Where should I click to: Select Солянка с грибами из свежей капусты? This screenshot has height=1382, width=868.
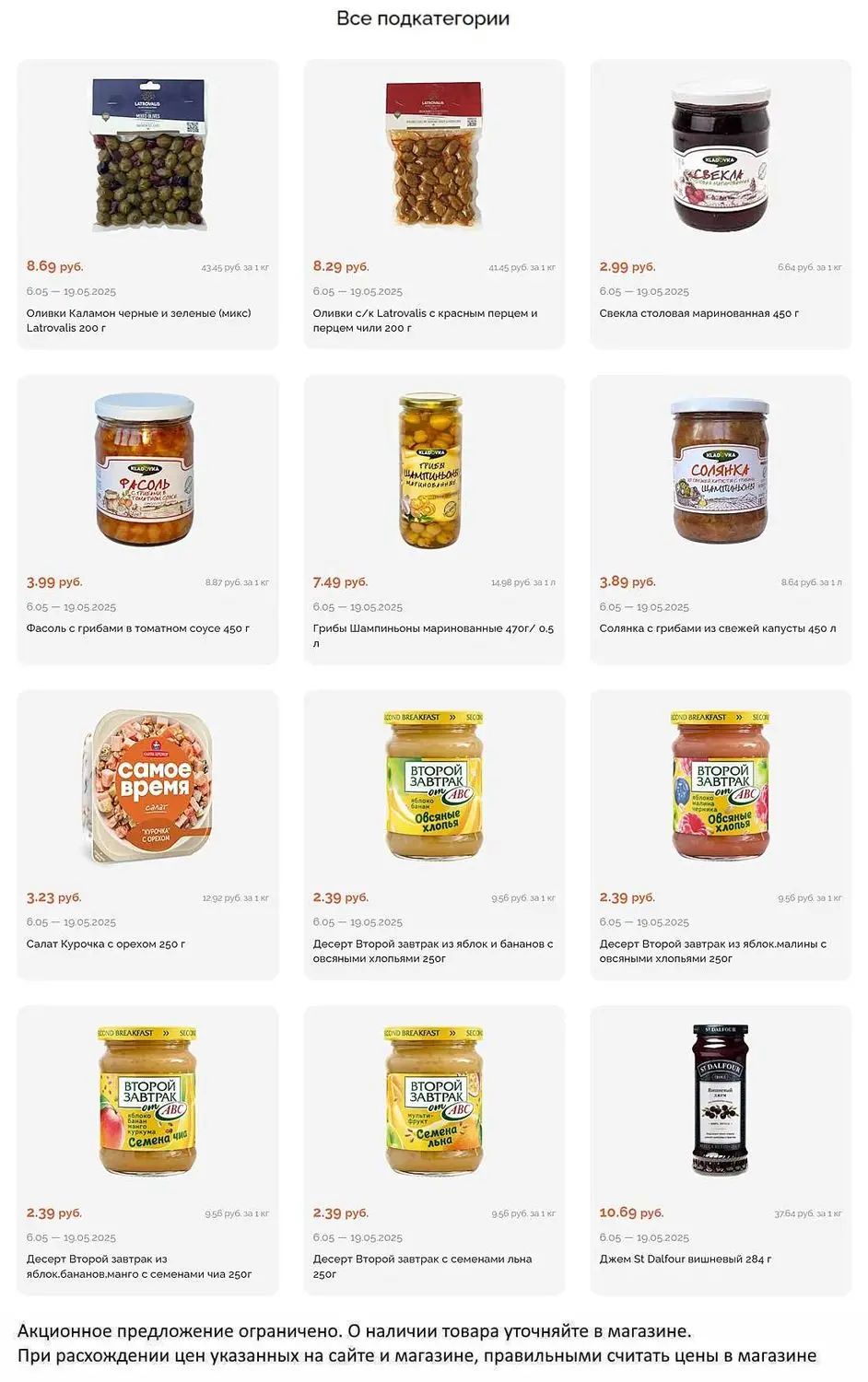[721, 520]
